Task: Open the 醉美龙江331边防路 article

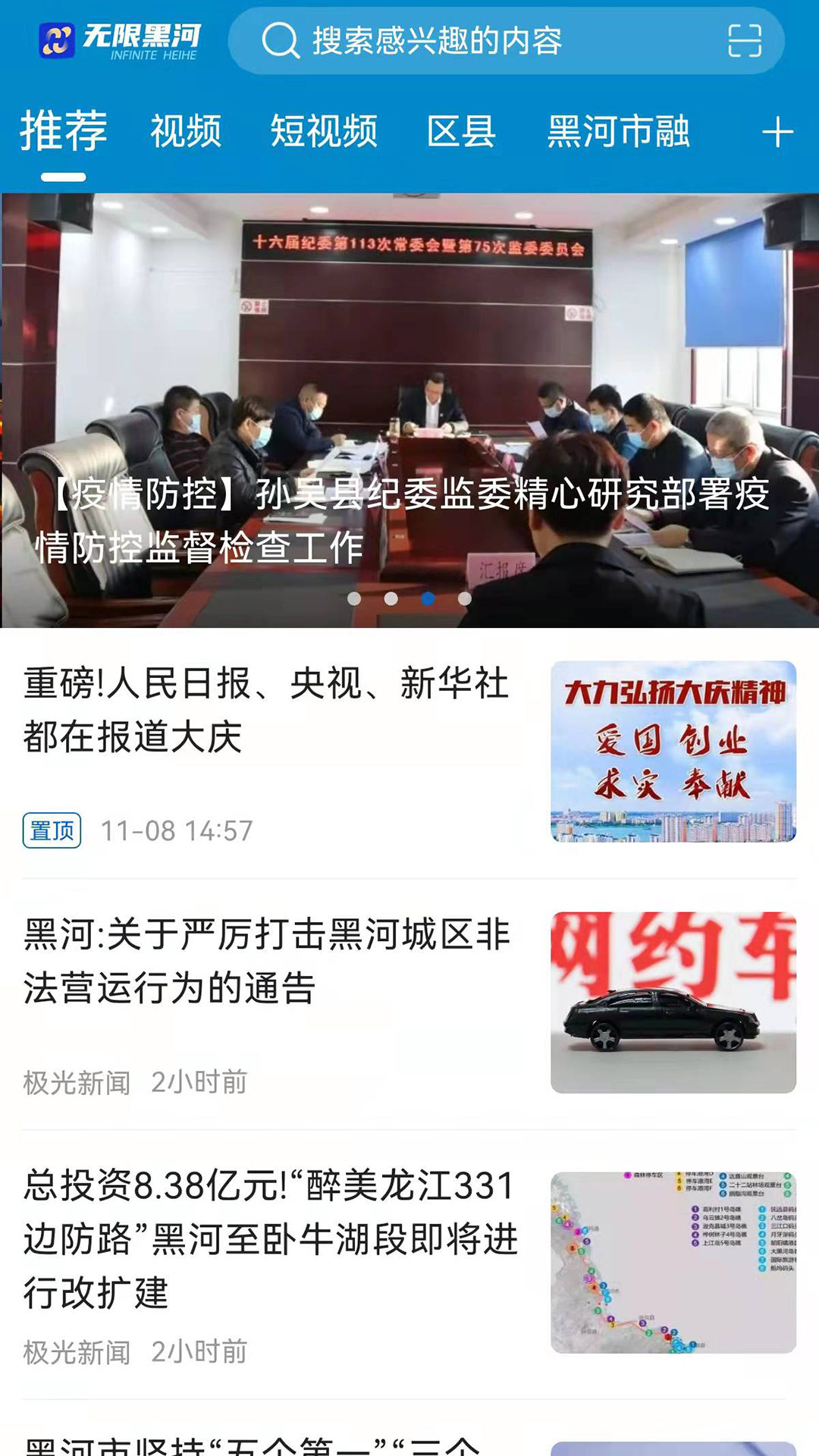Action: point(269,1238)
